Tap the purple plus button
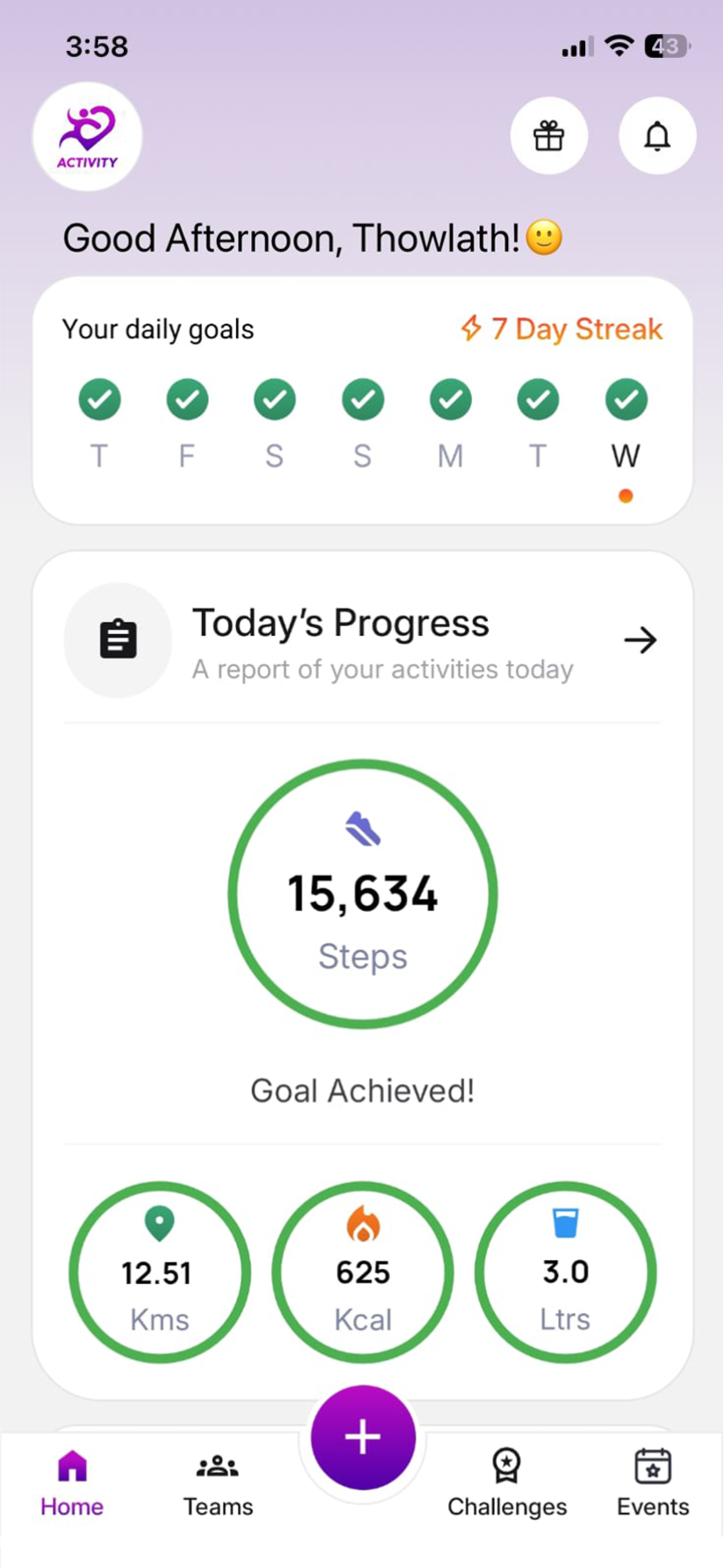This screenshot has height=1568, width=723. click(362, 1437)
